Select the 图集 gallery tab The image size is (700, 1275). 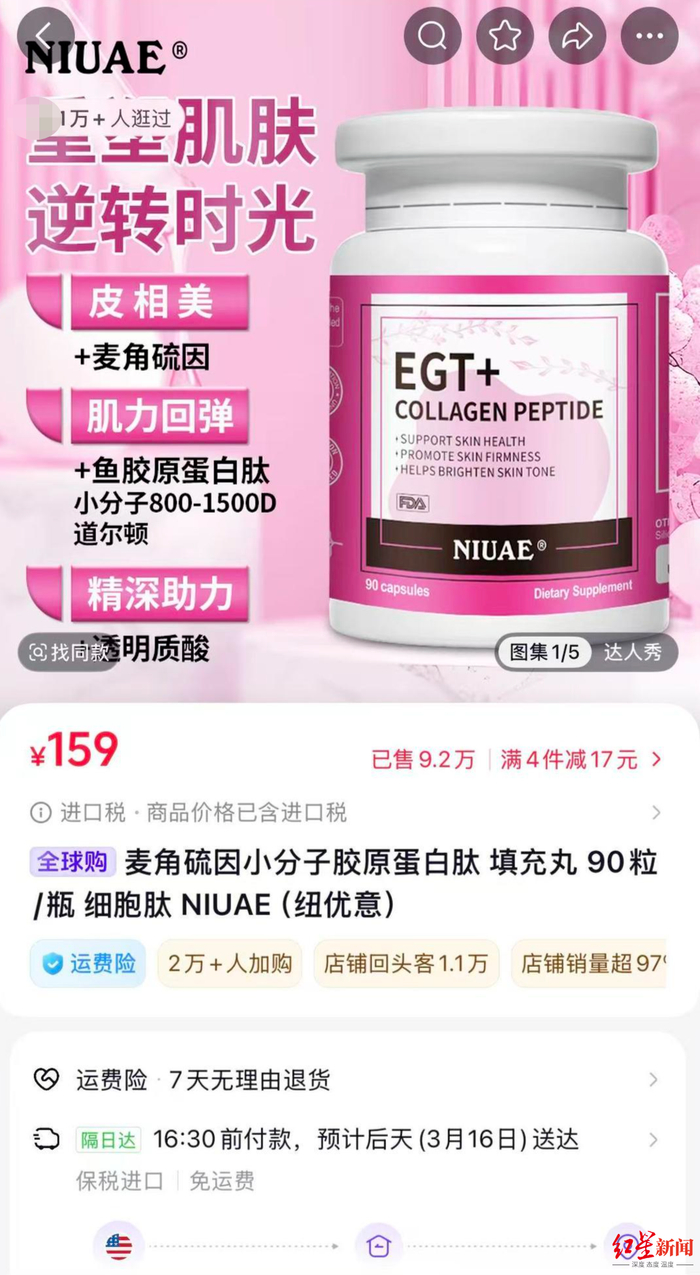[x=545, y=652]
